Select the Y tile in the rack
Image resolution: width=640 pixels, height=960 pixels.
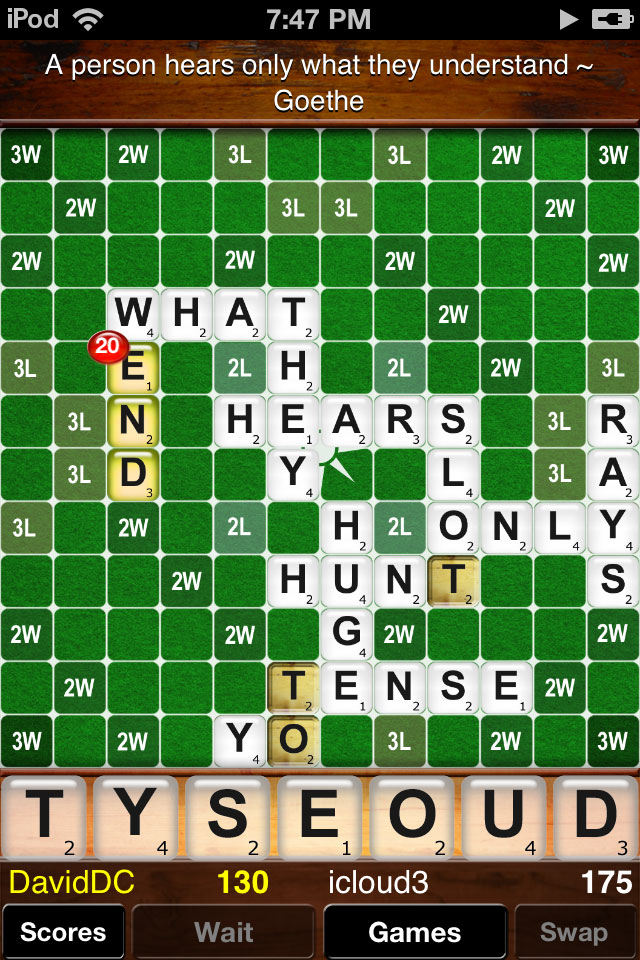click(136, 816)
